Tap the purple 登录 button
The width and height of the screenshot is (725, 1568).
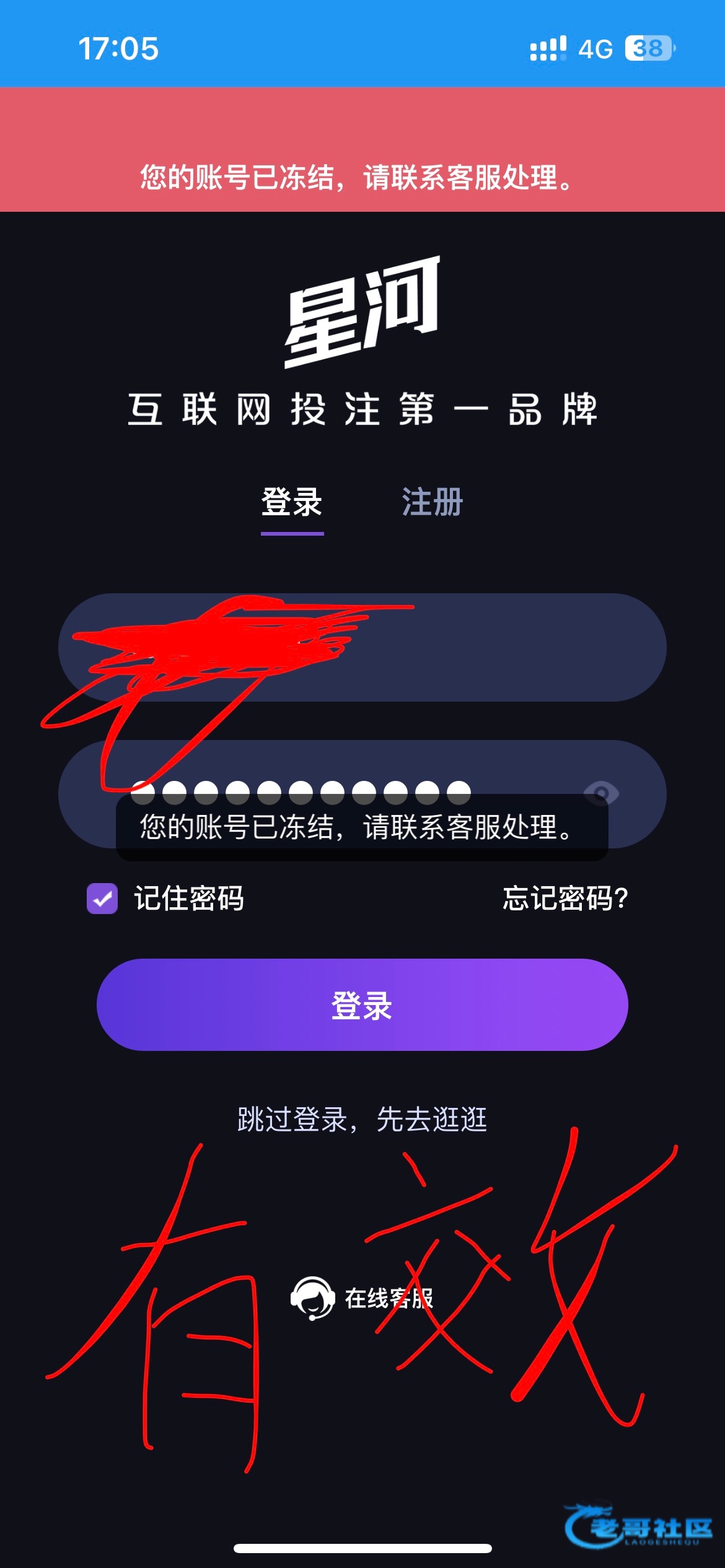(x=362, y=1004)
